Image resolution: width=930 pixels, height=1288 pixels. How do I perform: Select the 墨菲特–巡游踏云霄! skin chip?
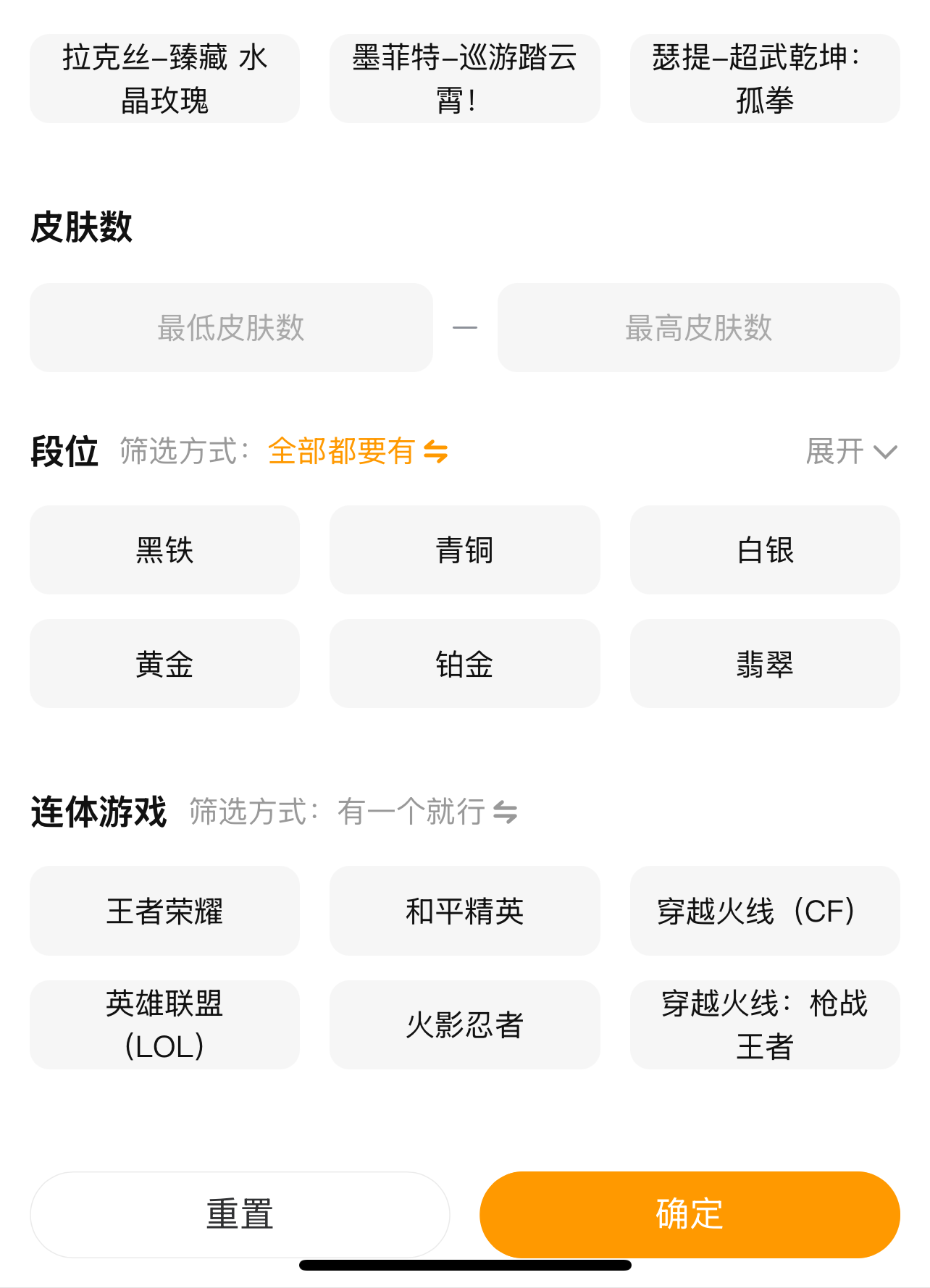coord(464,78)
